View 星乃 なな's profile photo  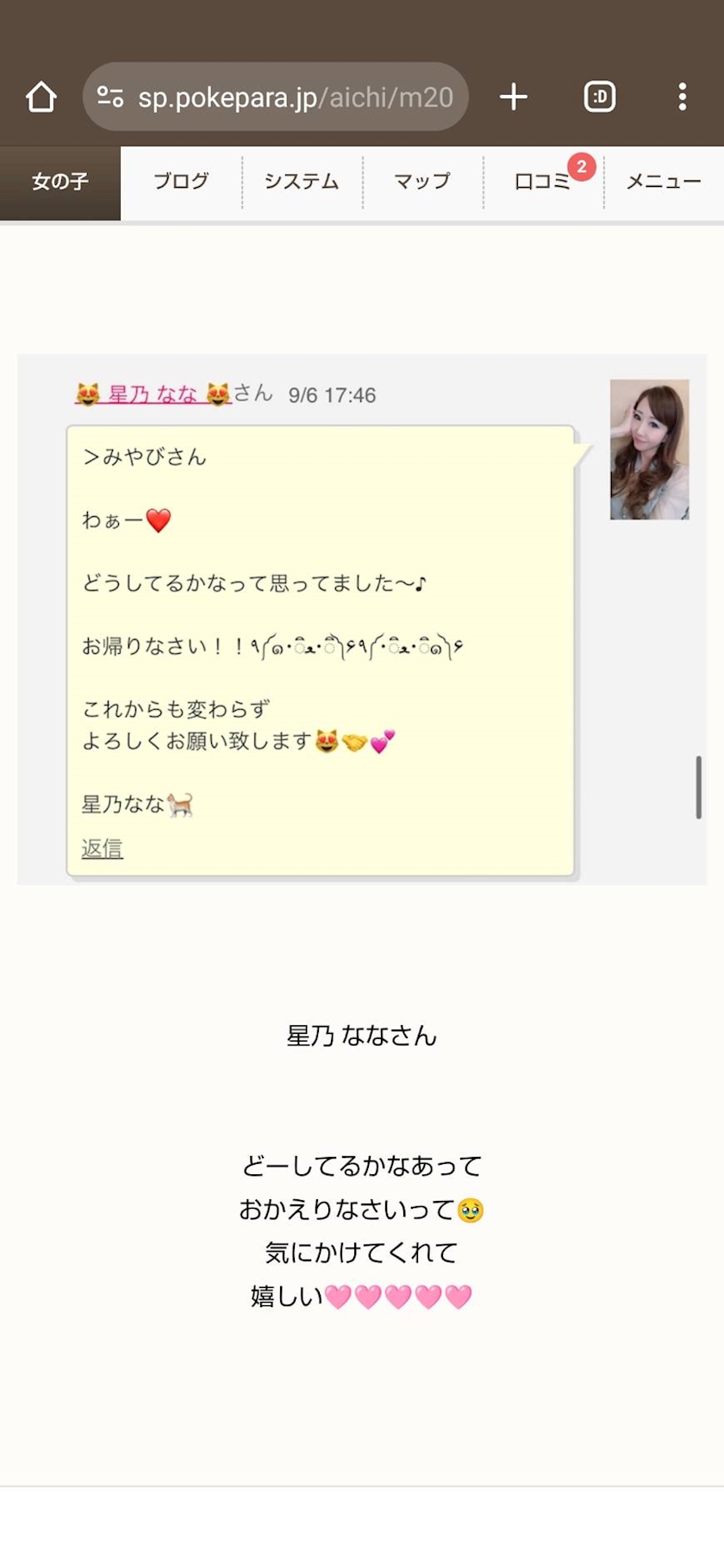pos(649,450)
